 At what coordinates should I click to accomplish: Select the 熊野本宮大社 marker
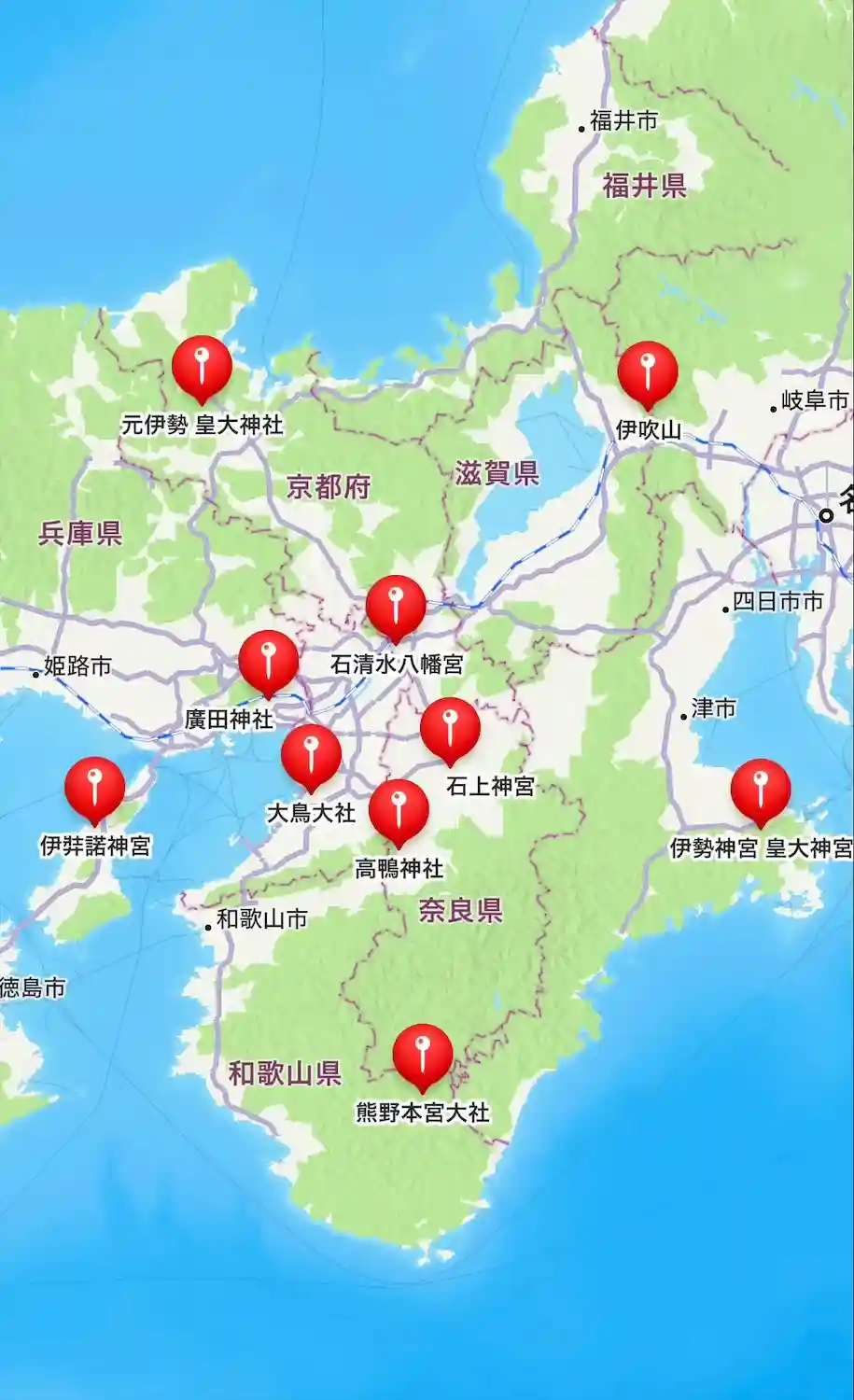(x=422, y=1054)
